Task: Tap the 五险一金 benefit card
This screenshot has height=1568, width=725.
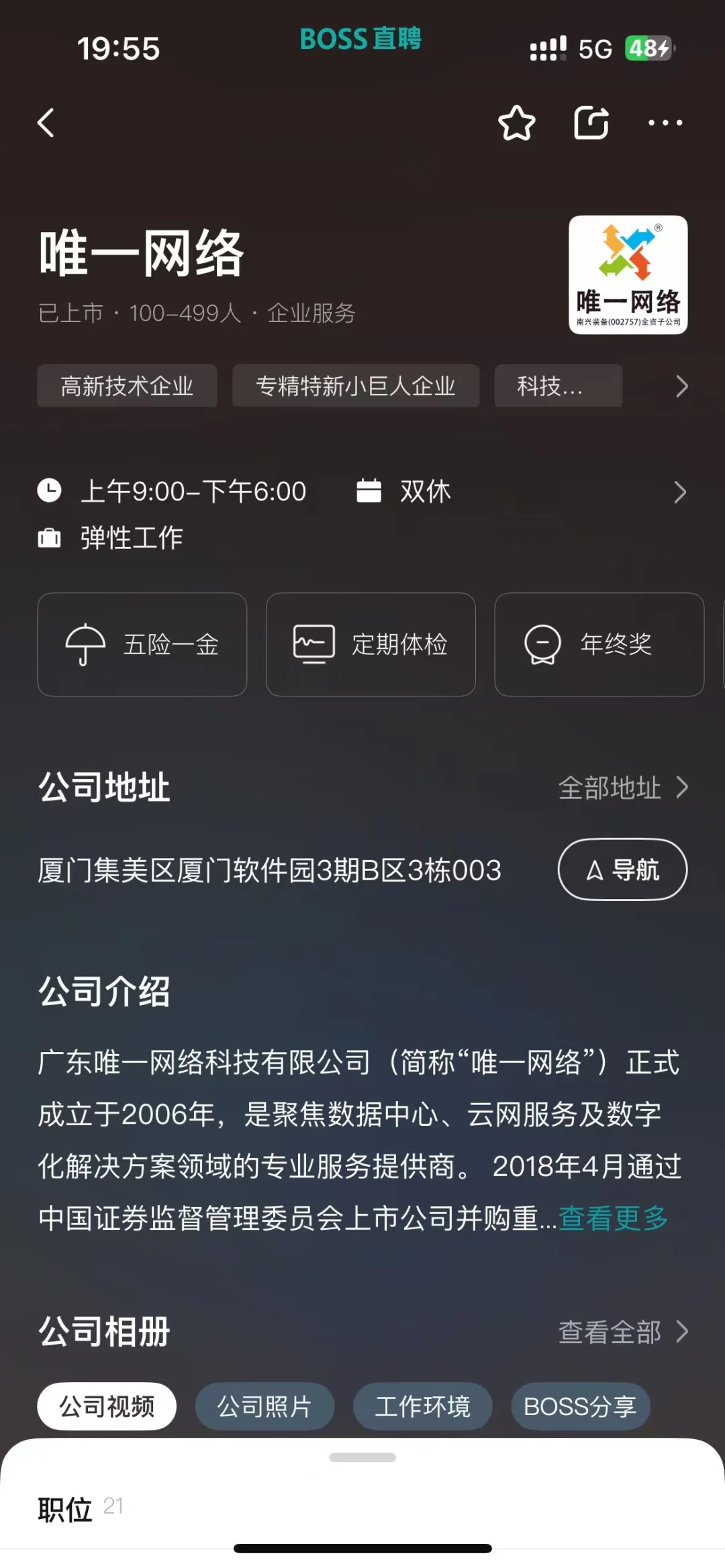Action: 142,644
